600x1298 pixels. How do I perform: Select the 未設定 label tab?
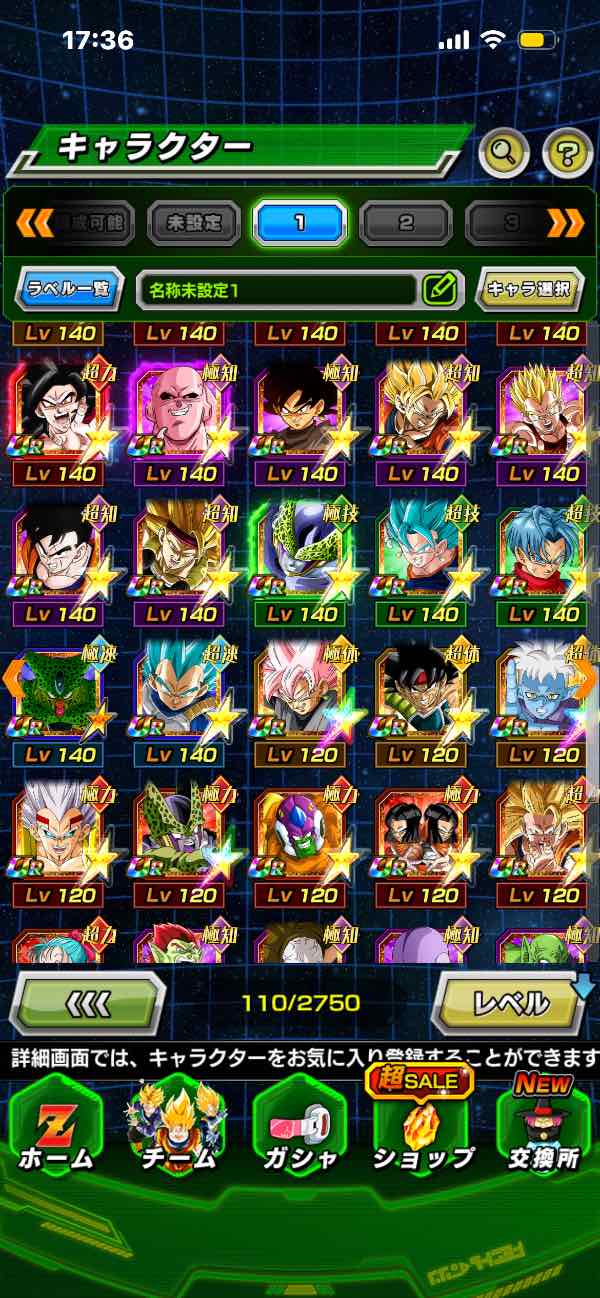point(195,223)
